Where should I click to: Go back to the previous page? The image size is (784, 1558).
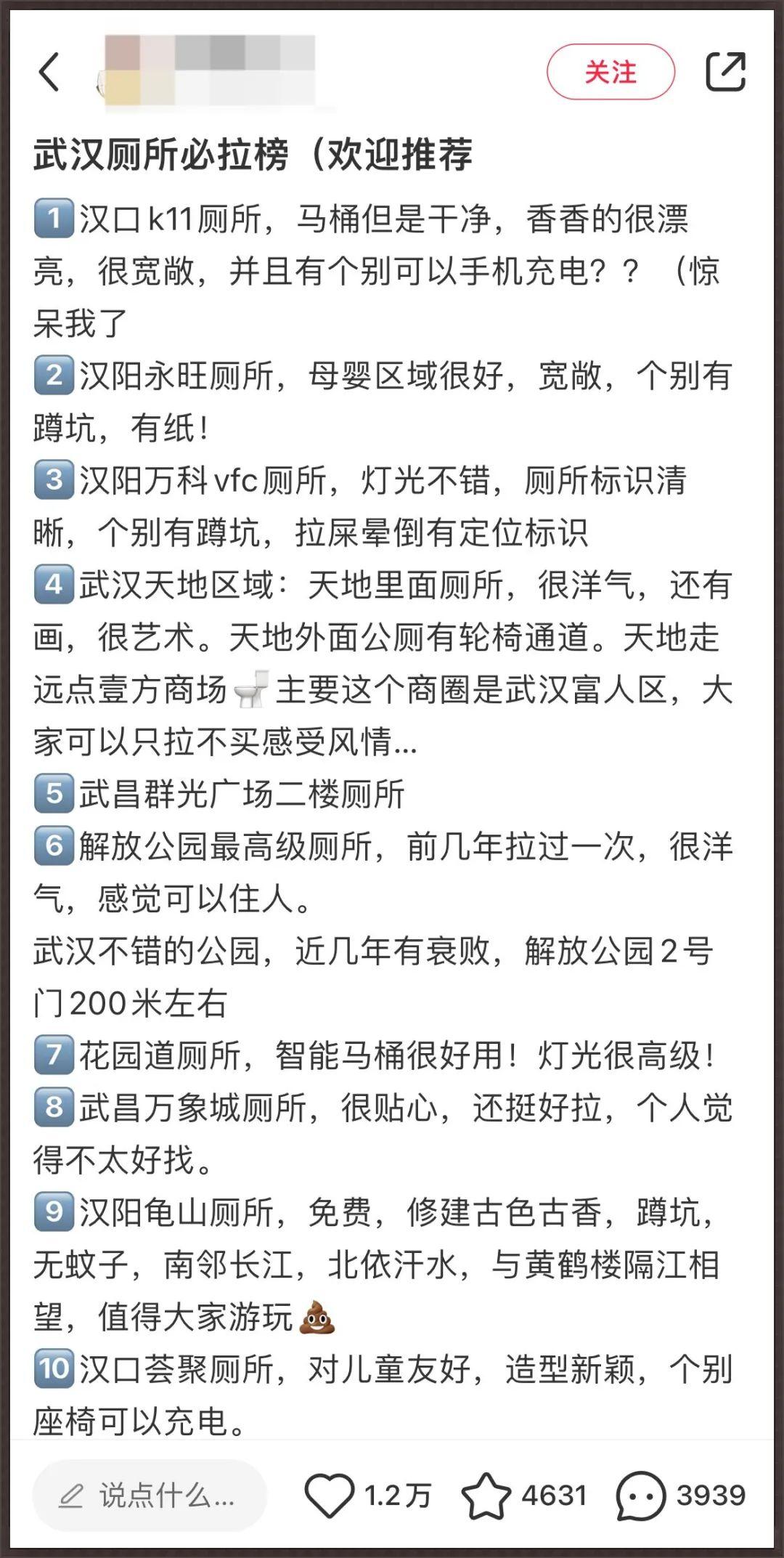pyautogui.click(x=49, y=72)
